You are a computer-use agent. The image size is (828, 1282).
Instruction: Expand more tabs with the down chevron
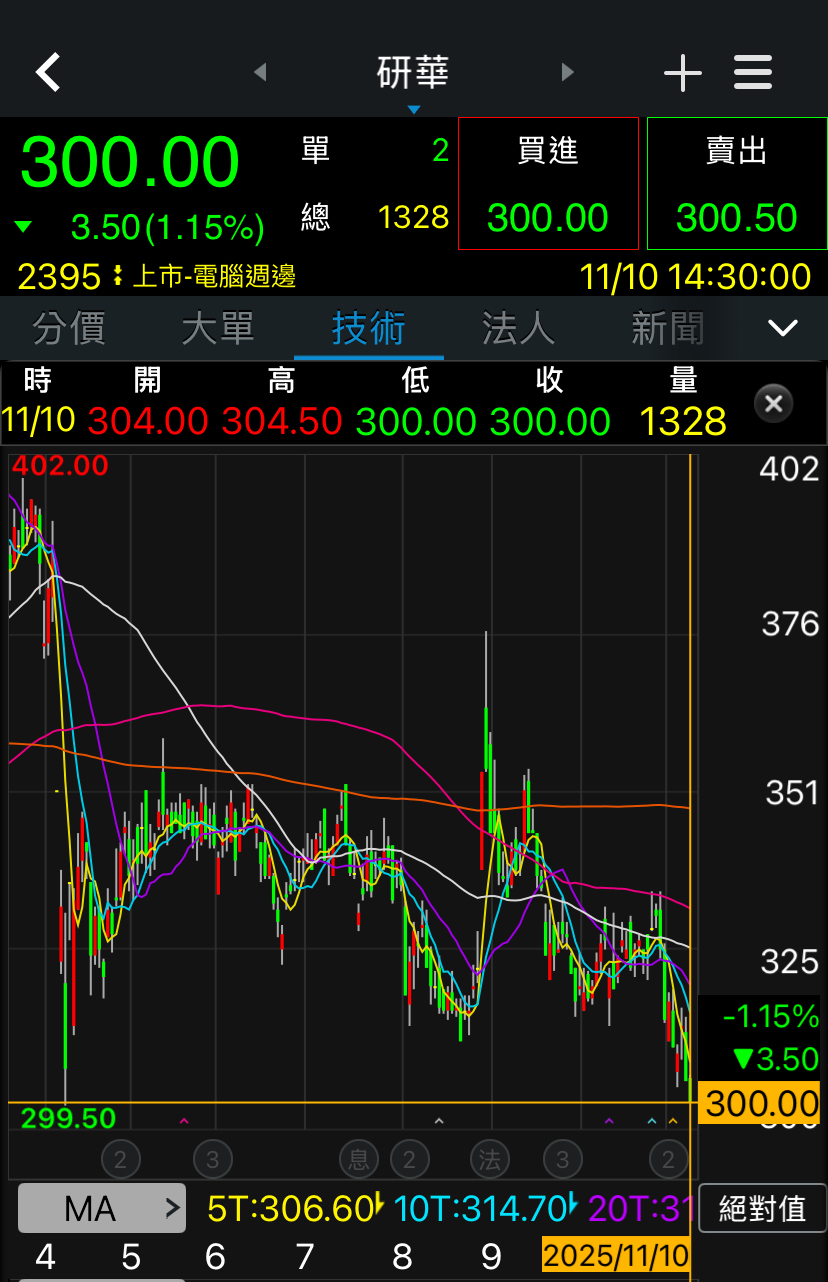coord(782,328)
